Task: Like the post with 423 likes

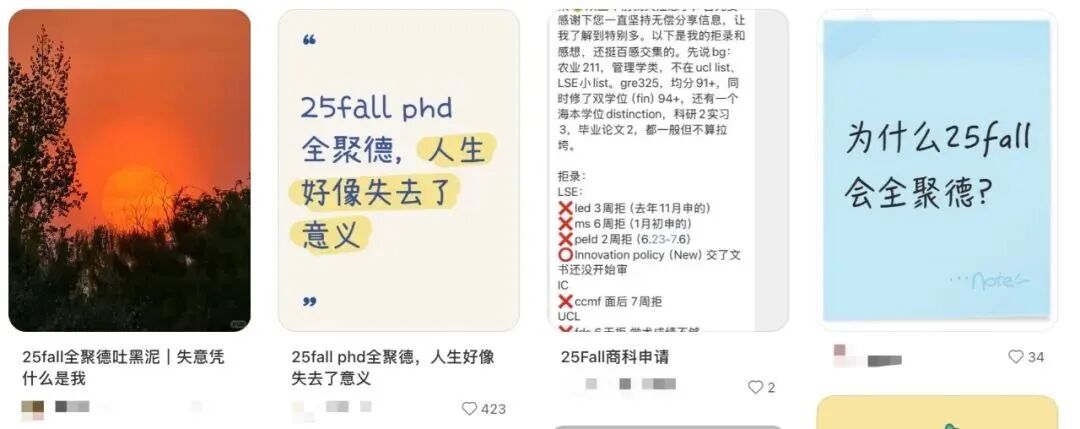Action: tap(470, 408)
